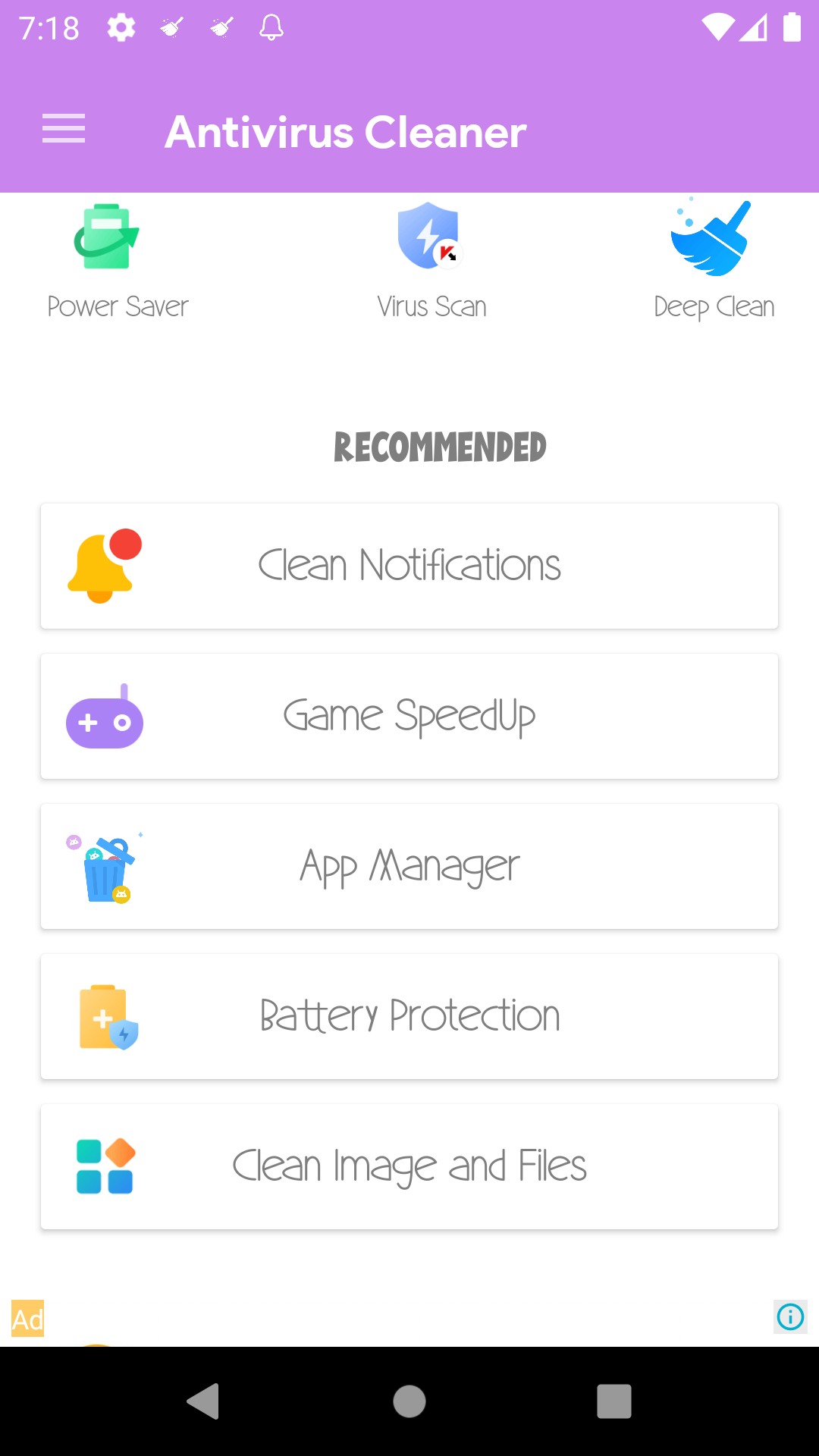Image resolution: width=819 pixels, height=1456 pixels.
Task: Select the Clean Notifications bell icon
Action: tap(105, 565)
